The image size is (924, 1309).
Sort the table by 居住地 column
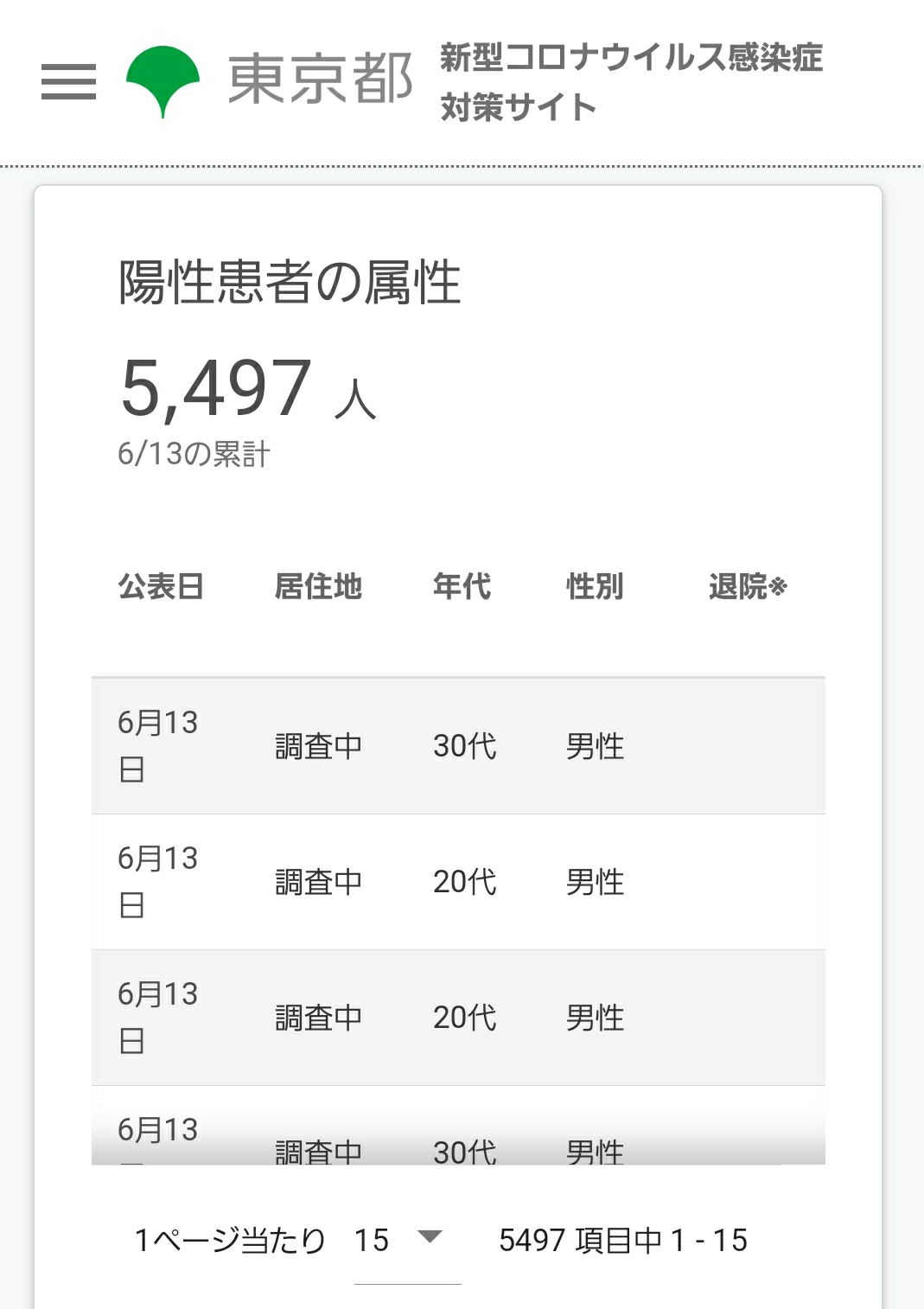(318, 586)
